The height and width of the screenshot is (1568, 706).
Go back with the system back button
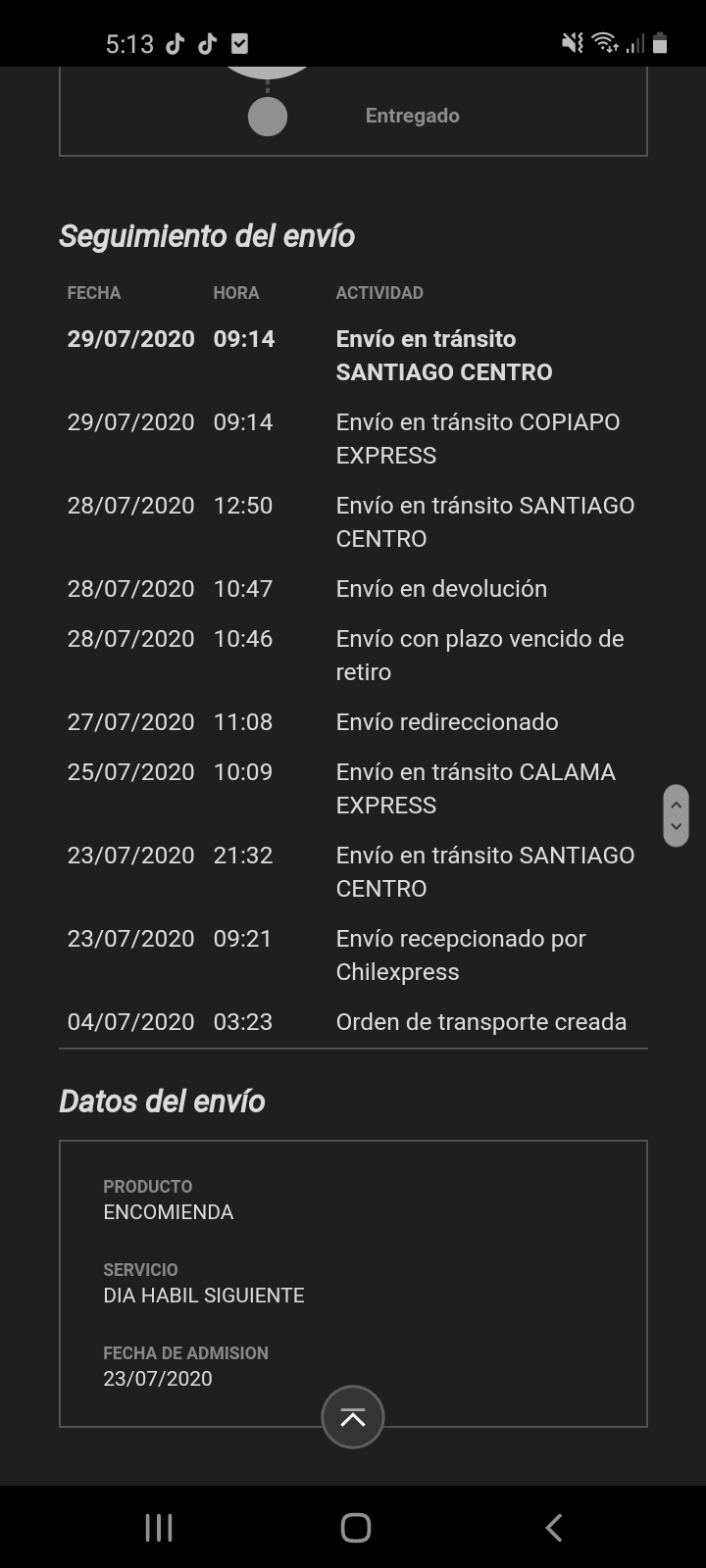coord(554,1527)
